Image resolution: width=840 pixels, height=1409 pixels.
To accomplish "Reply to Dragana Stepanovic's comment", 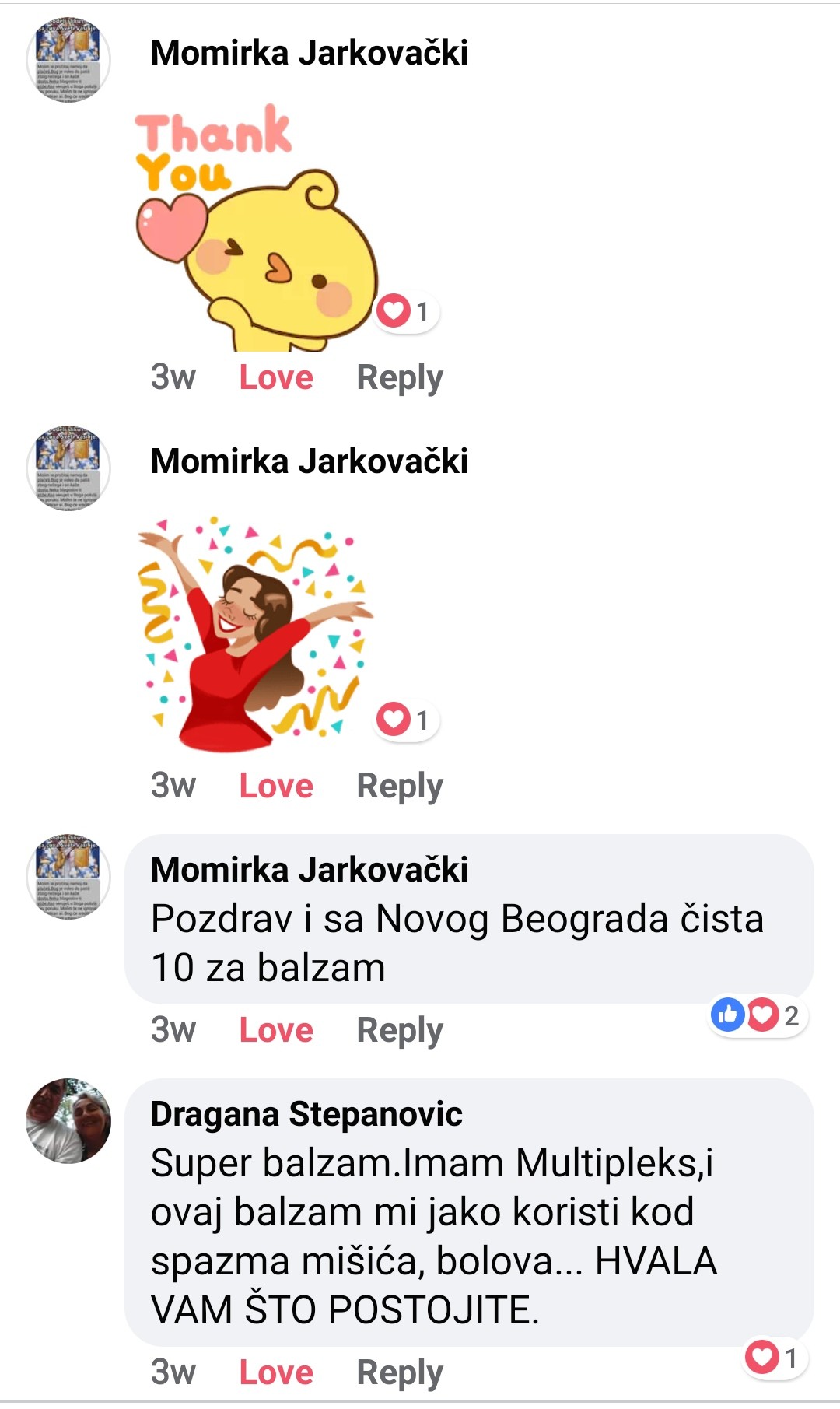I will (x=399, y=1372).
